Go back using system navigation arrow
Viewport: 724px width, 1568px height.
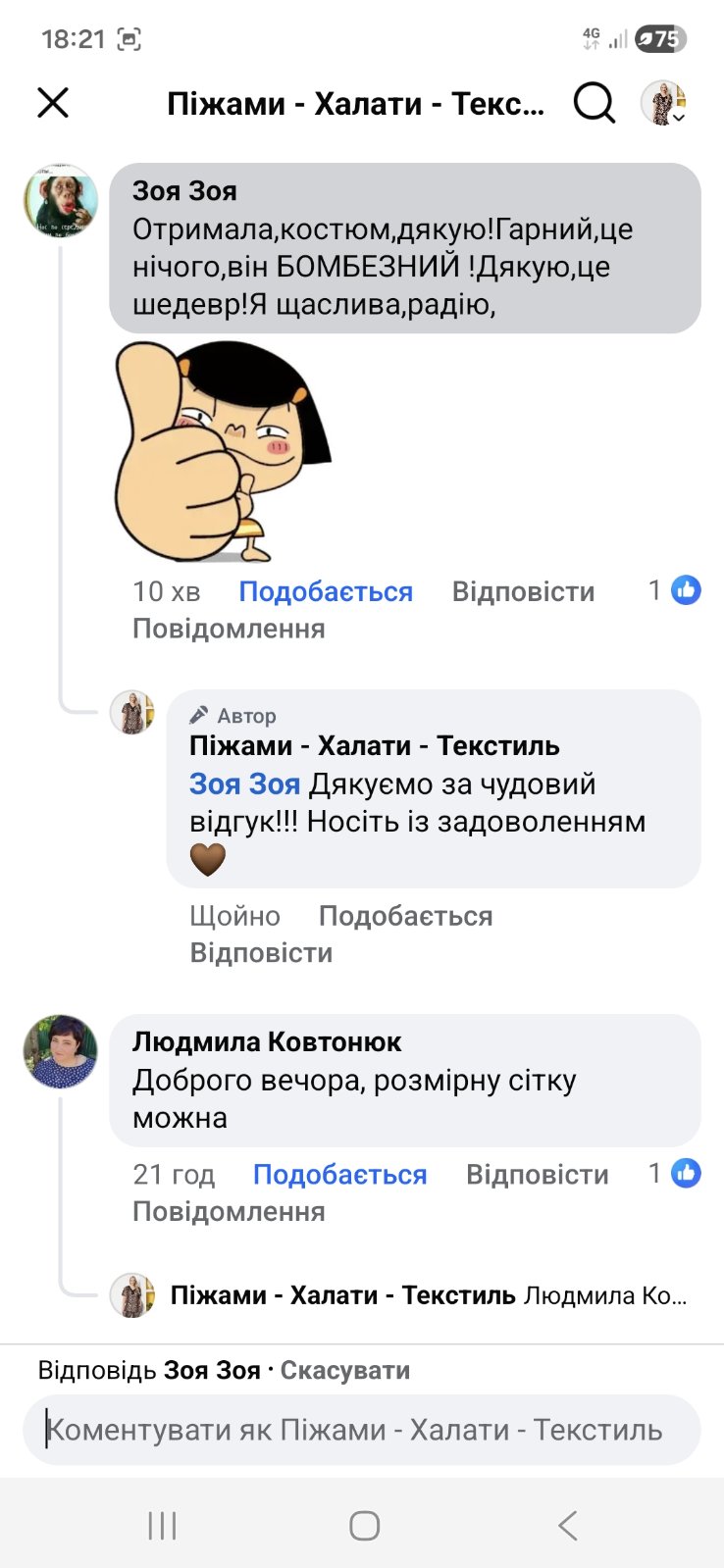point(567,1525)
